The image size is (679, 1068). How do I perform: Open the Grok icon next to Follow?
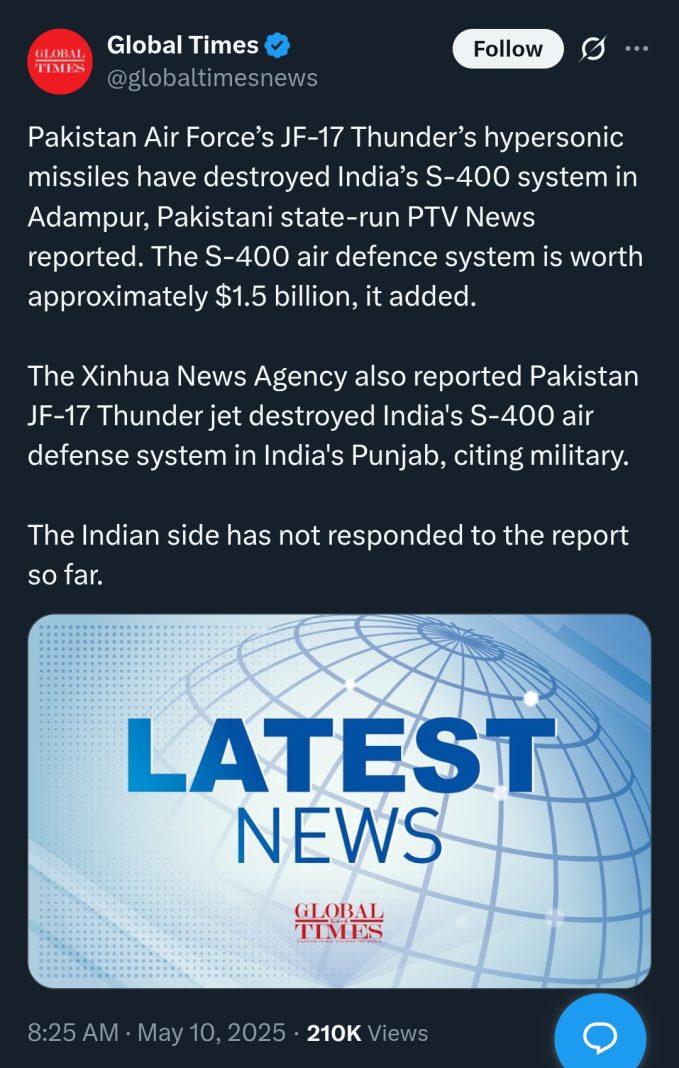(593, 49)
